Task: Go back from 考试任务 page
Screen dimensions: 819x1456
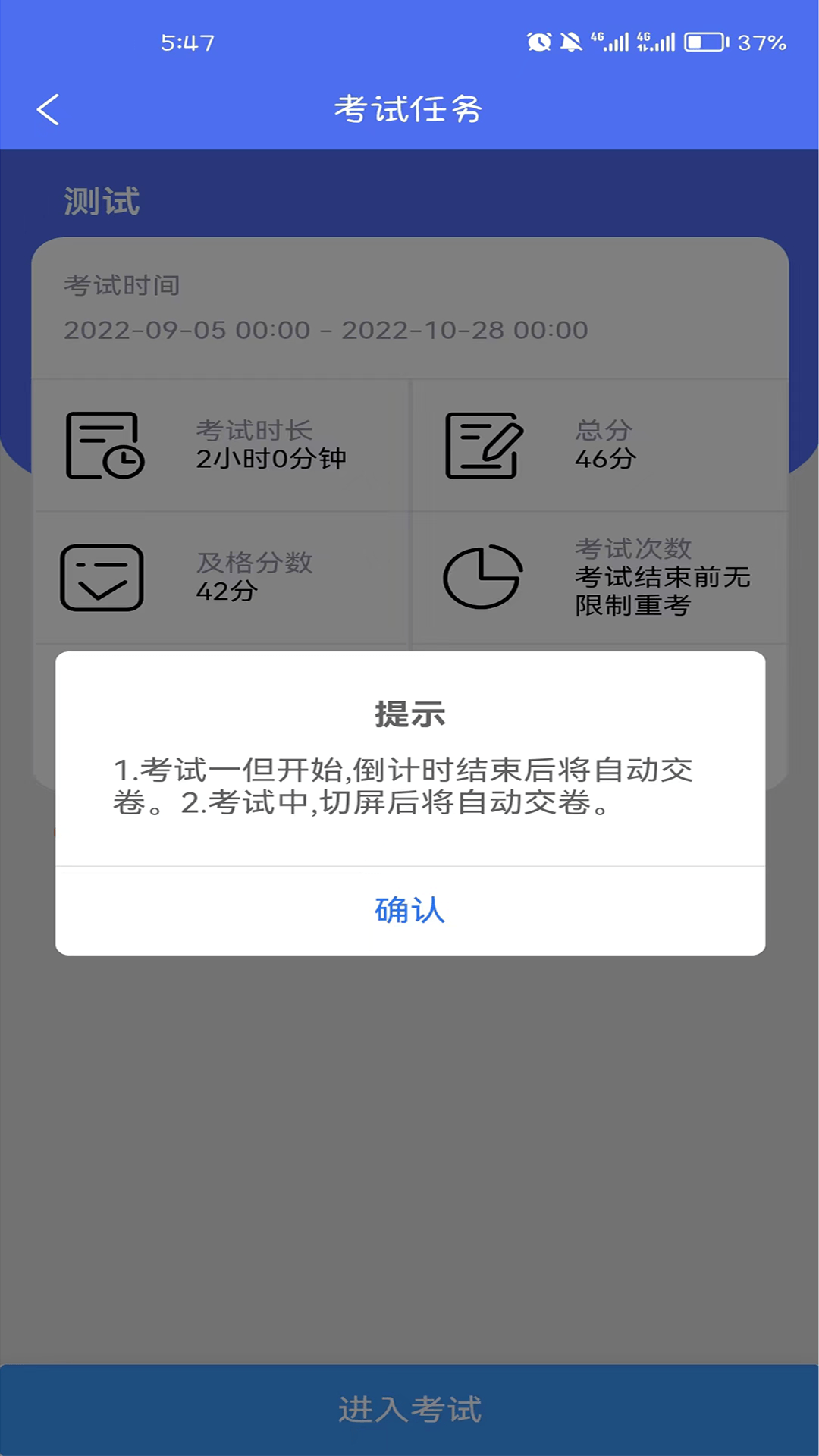Action: (48, 110)
